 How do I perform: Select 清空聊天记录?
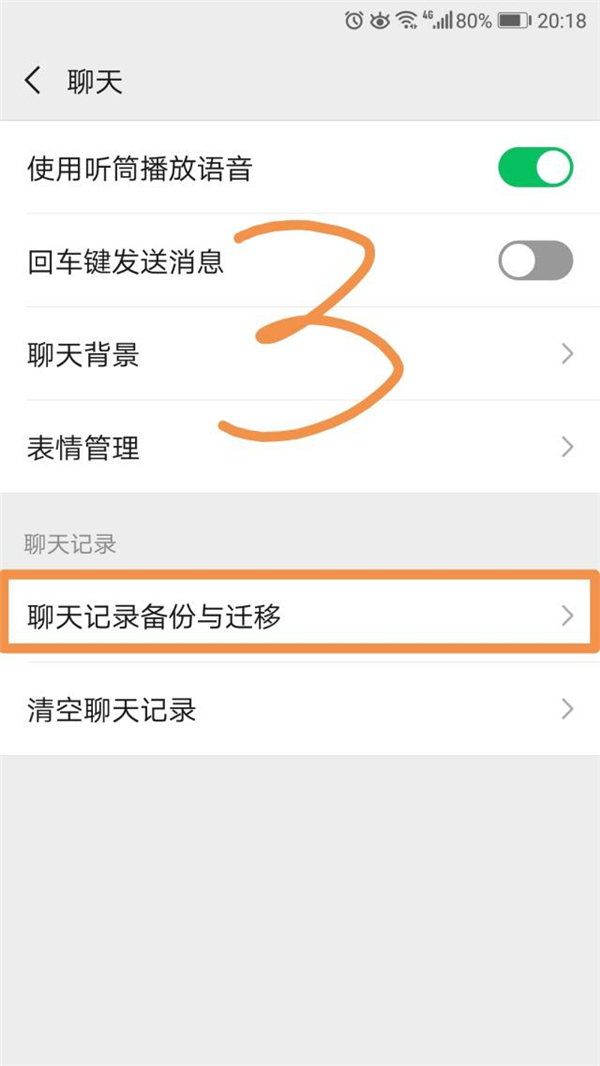pyautogui.click(x=300, y=709)
